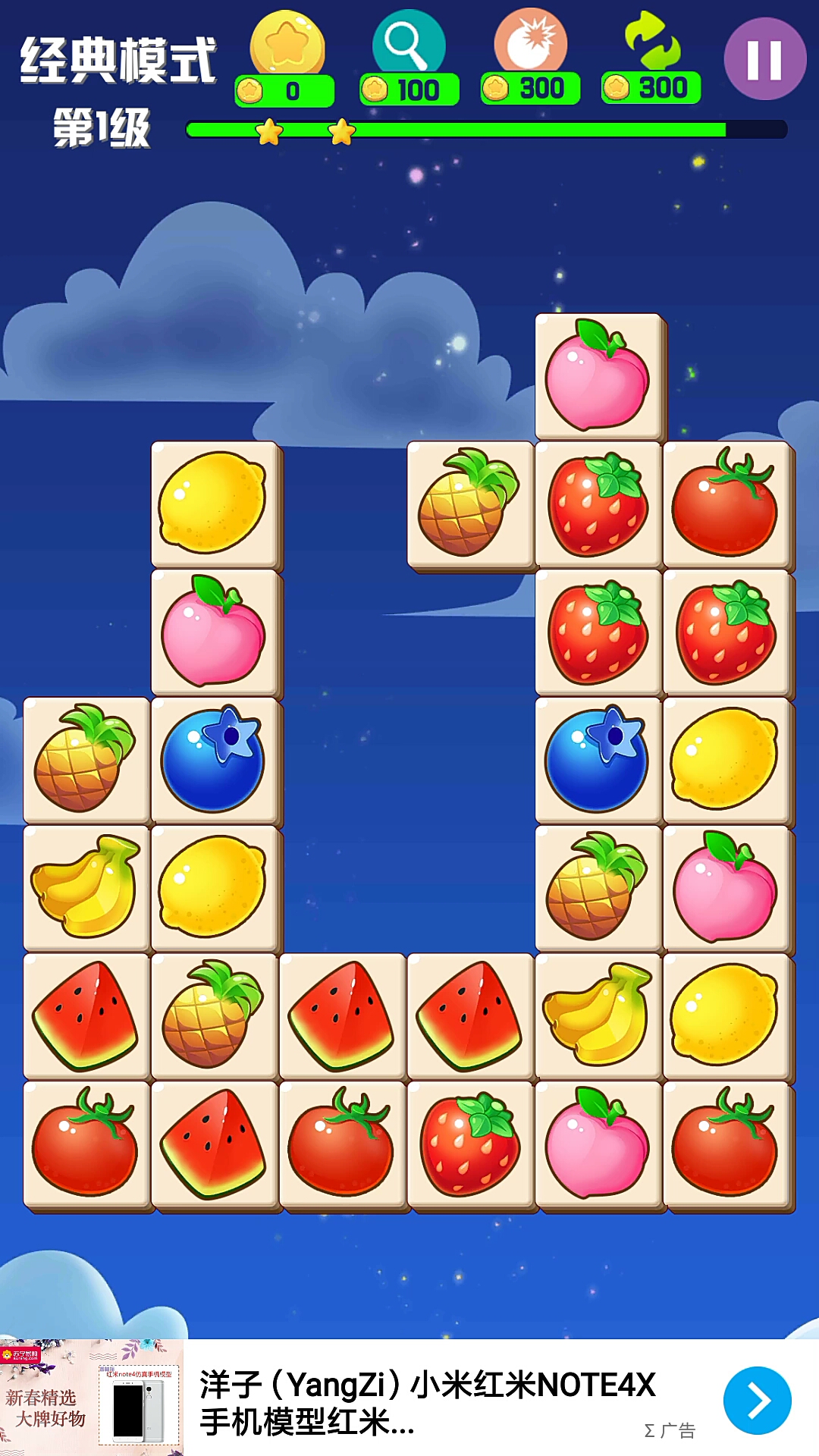Tap the blue arrow on the ad
Screen dimensions: 819x1456
(x=758, y=1400)
